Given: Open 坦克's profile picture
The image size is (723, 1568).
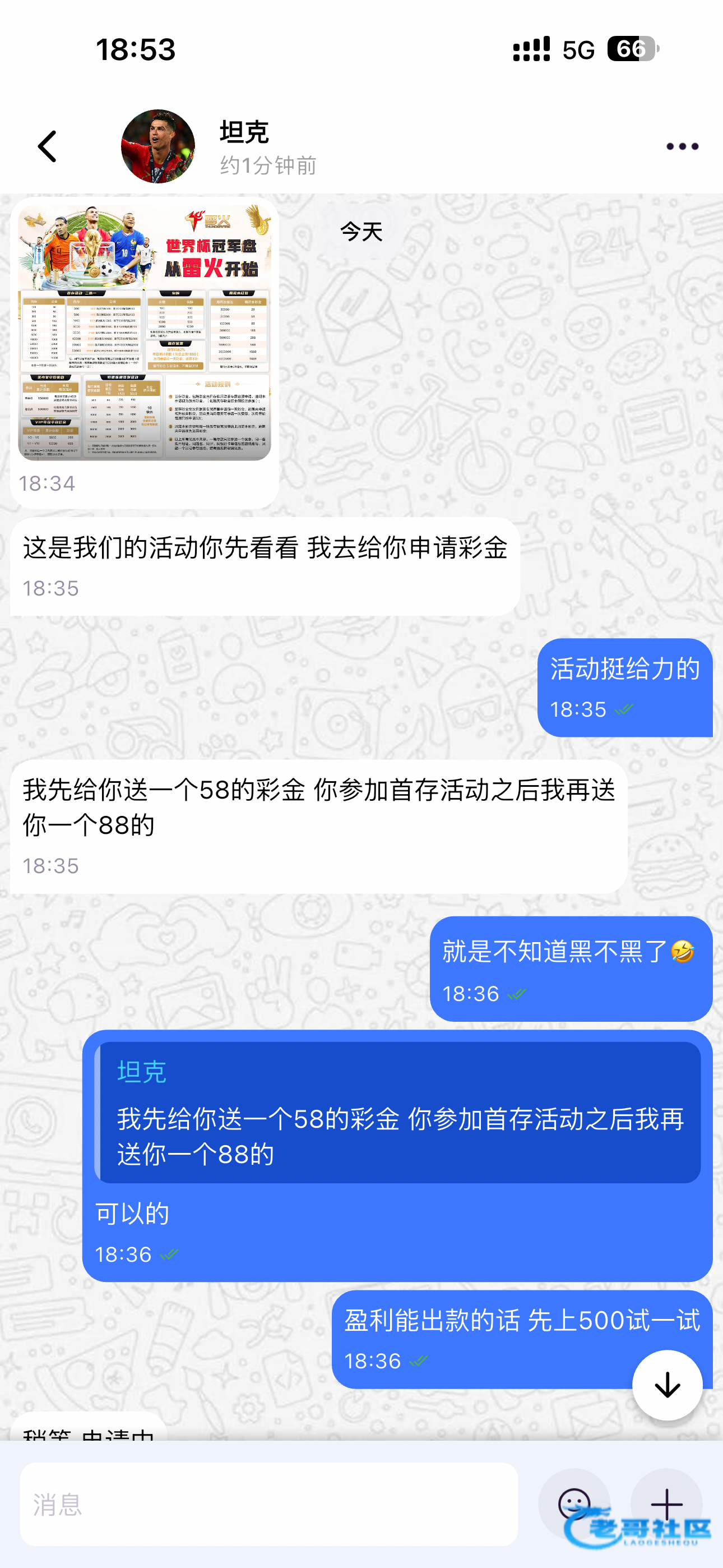Looking at the screenshot, I should point(158,147).
